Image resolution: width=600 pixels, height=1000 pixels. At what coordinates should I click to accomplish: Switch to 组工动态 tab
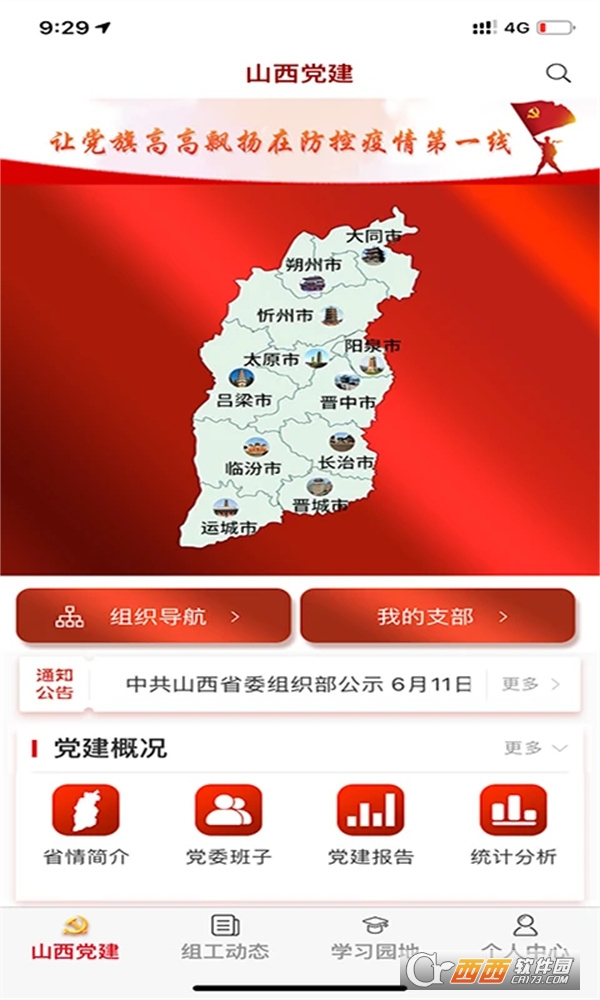coord(225,939)
